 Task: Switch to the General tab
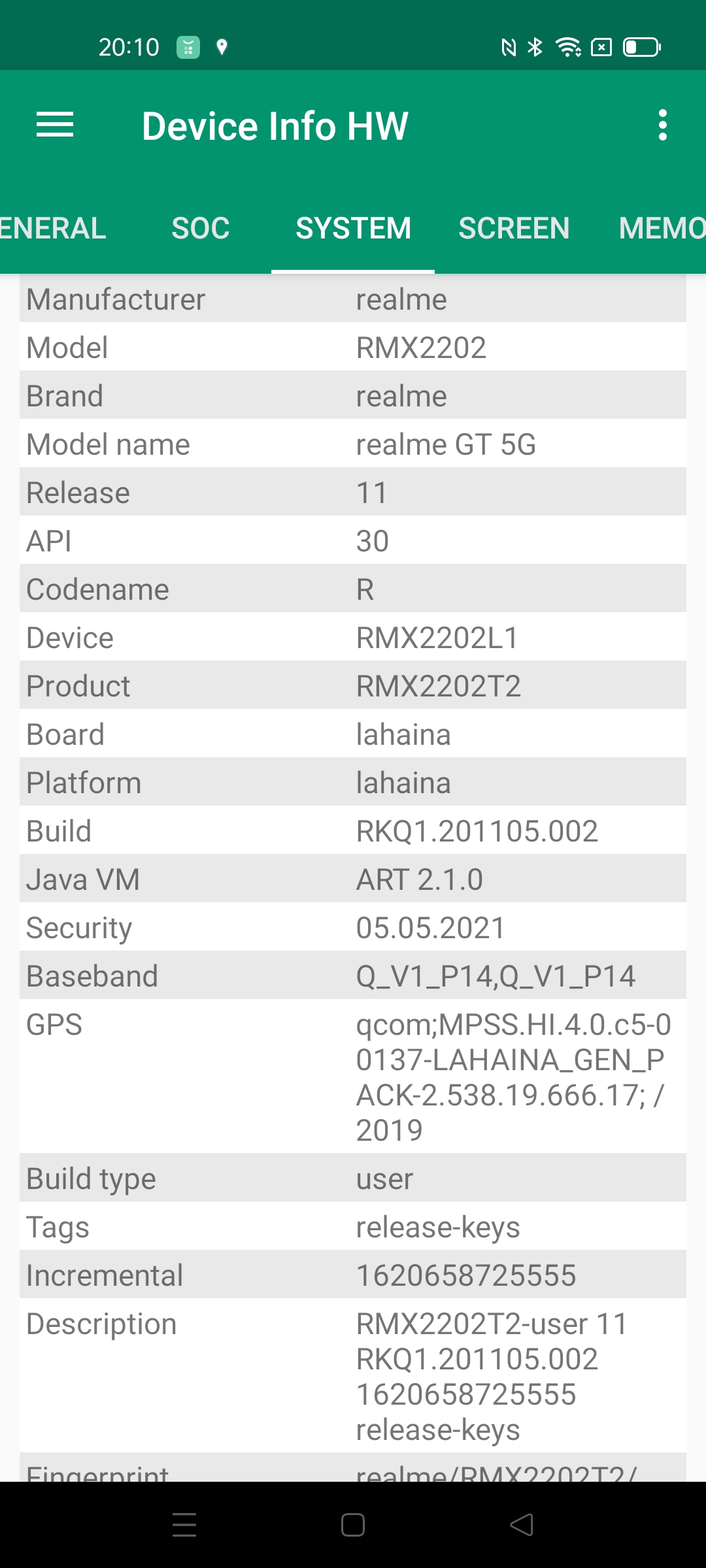[x=52, y=229]
